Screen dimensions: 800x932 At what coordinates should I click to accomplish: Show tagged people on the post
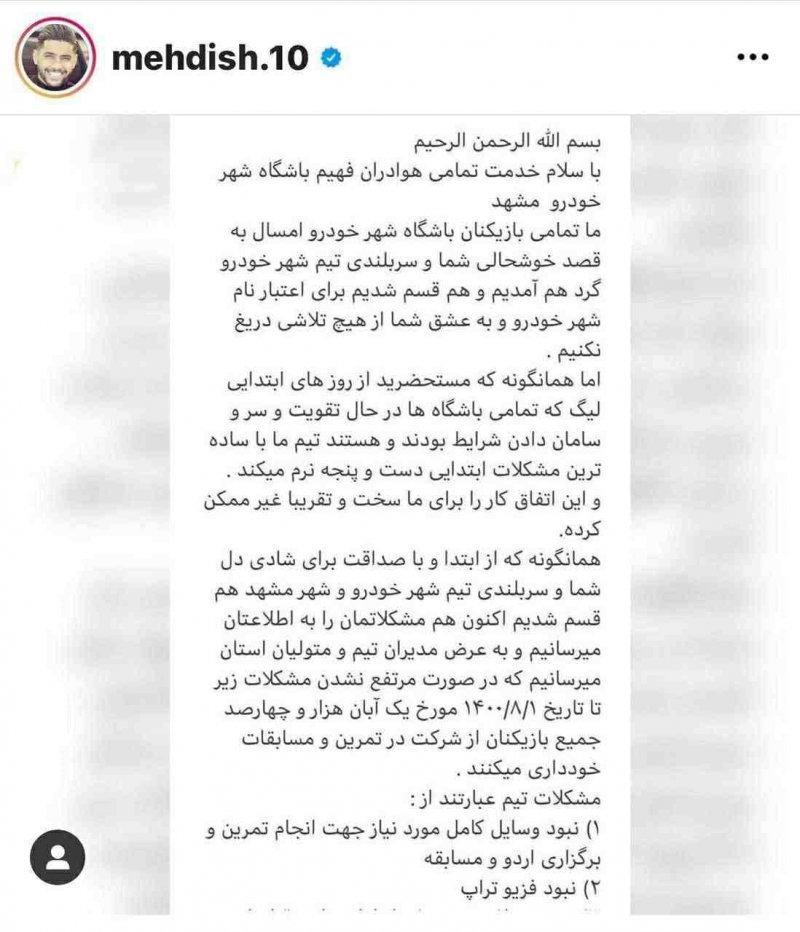pos(58,857)
